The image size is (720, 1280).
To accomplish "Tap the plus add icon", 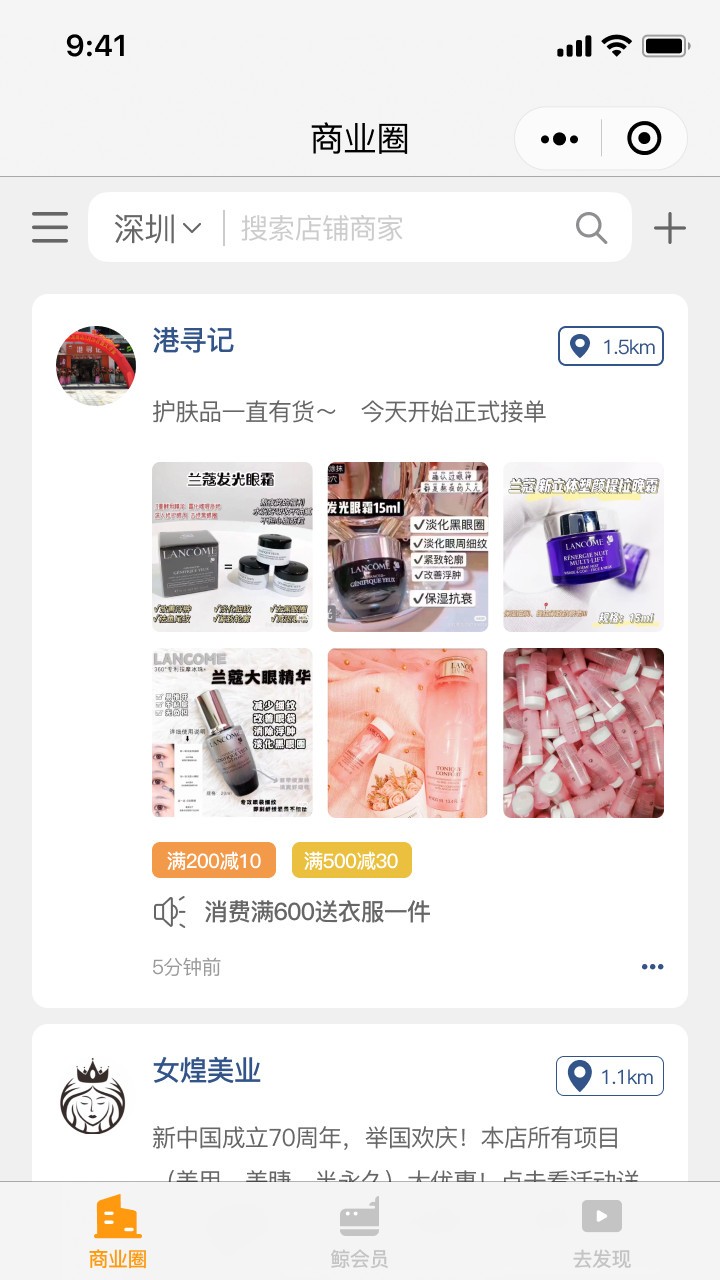I will coord(670,228).
